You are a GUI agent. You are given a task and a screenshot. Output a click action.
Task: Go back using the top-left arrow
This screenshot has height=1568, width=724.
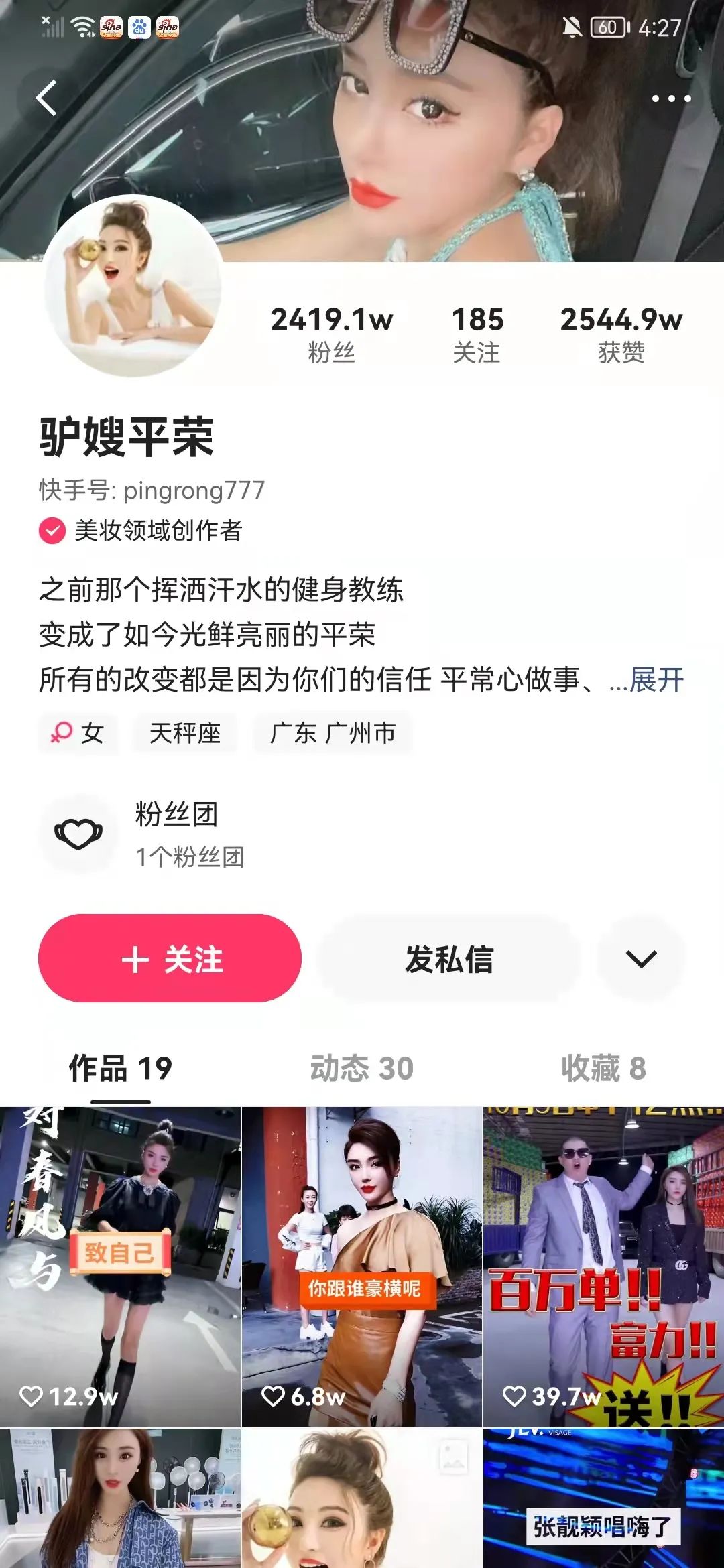pos(46,99)
